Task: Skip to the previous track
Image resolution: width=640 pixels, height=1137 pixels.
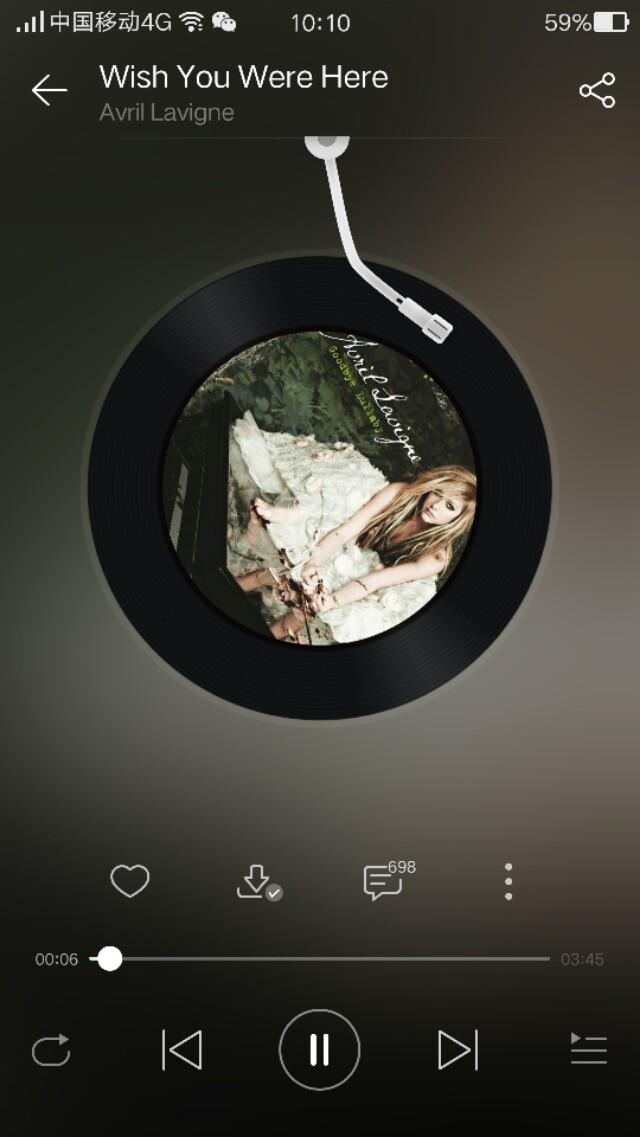Action: pos(182,1050)
